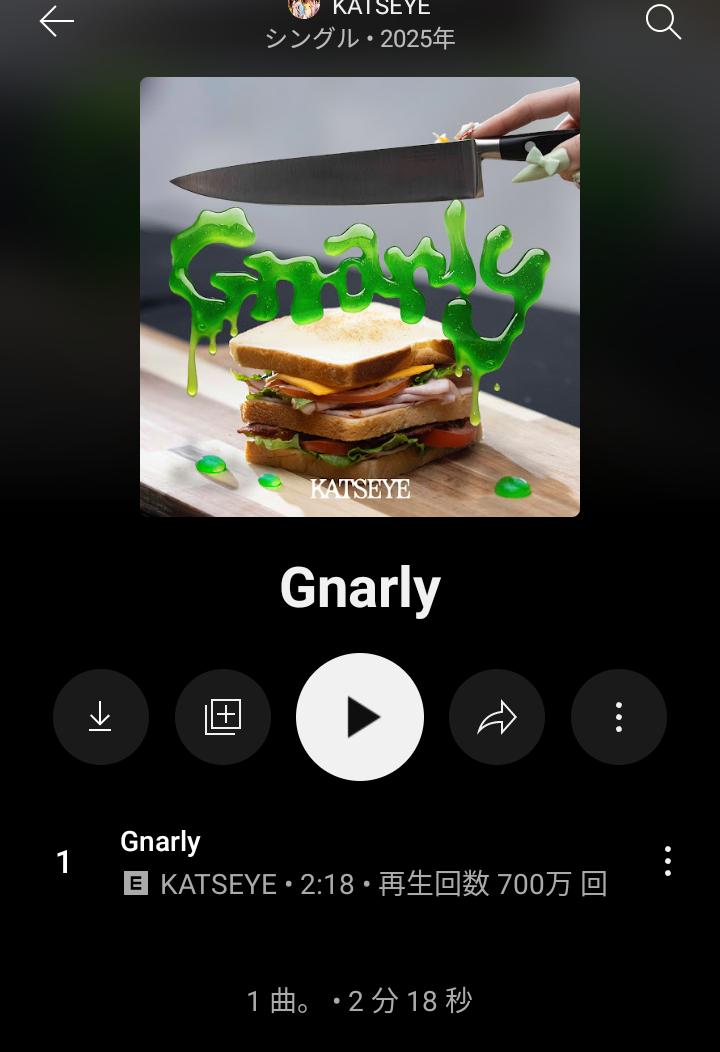
Task: Open the search magnifier icon
Action: pos(663,21)
